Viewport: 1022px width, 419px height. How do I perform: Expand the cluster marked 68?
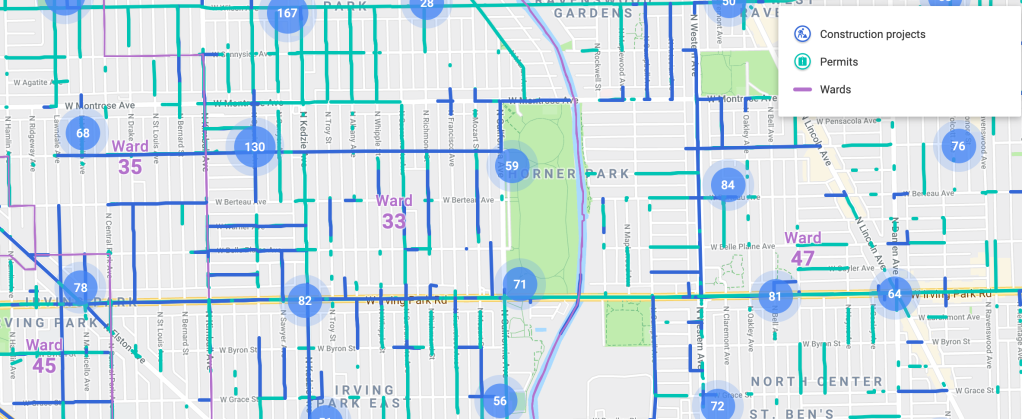(83, 134)
